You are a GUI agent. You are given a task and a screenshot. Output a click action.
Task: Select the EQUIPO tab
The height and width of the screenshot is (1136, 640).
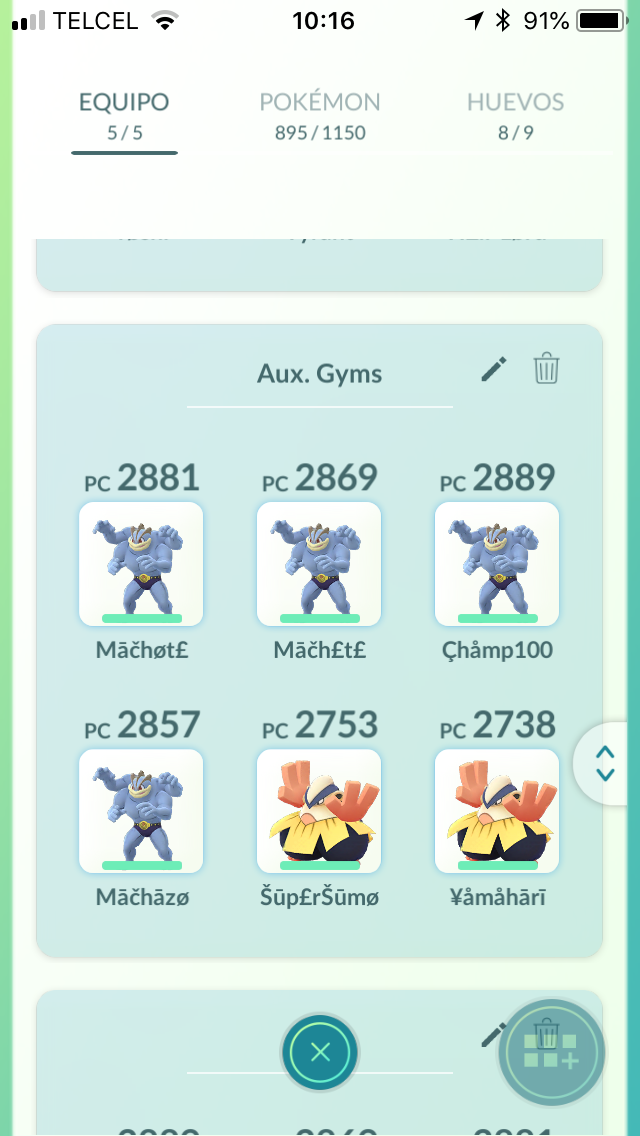124,115
